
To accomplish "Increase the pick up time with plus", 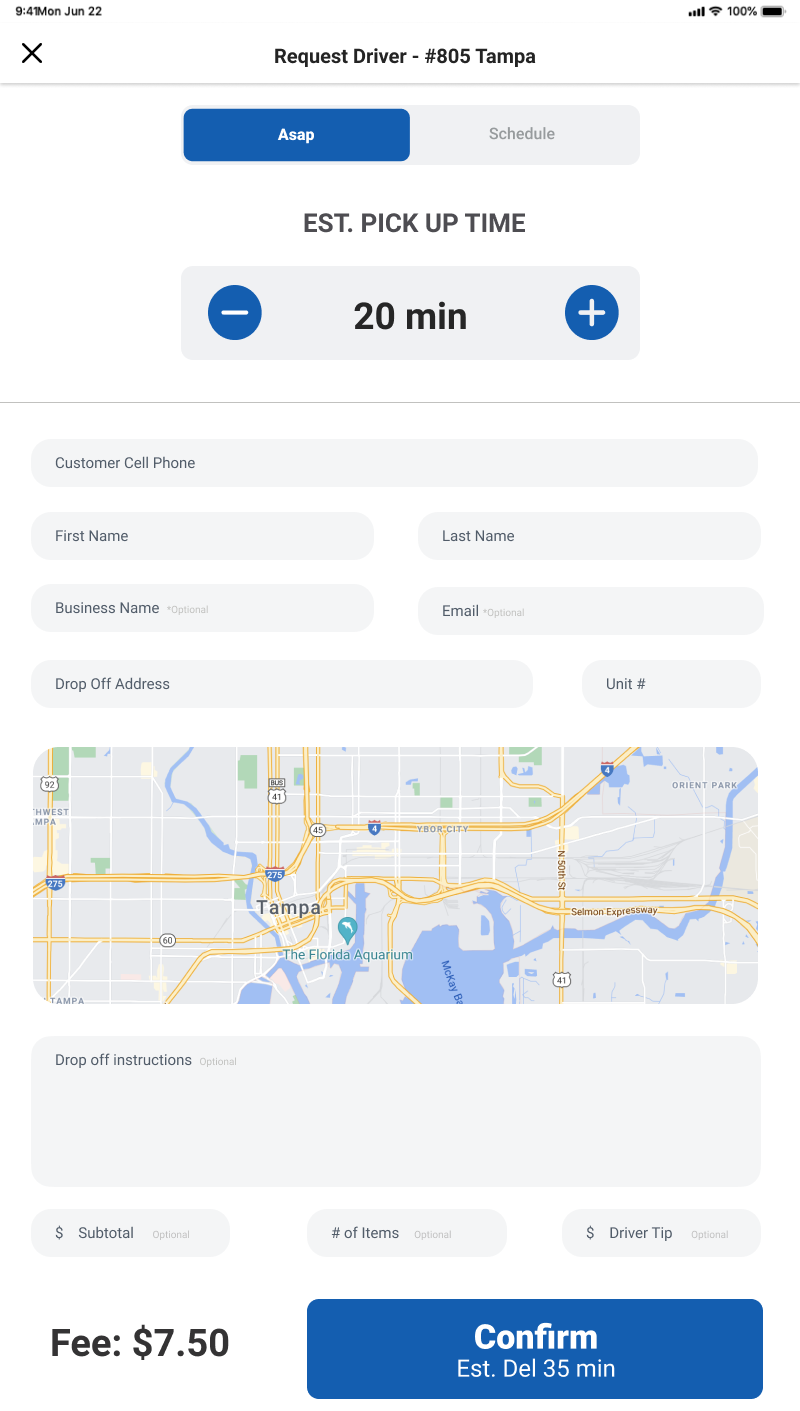I will [592, 313].
